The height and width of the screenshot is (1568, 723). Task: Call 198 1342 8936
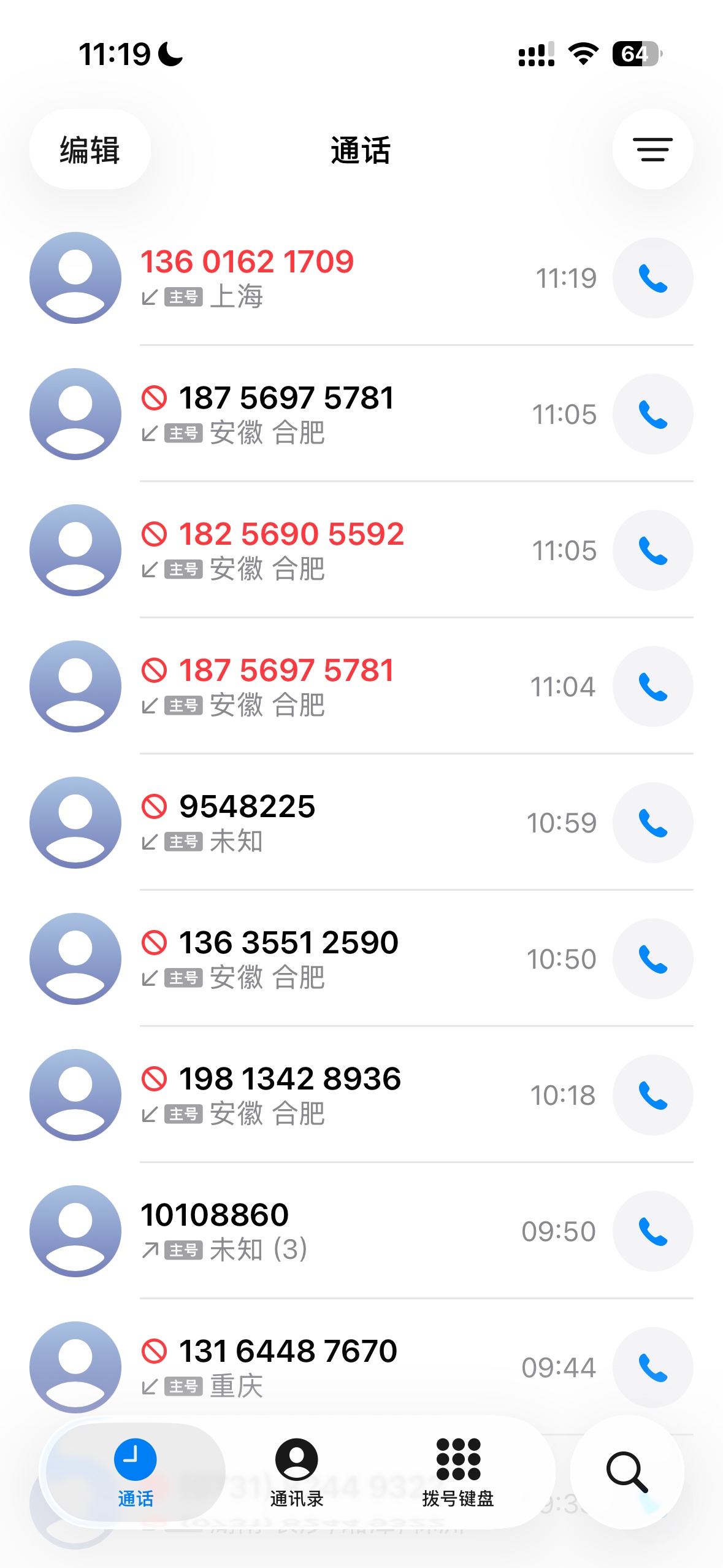[652, 1095]
